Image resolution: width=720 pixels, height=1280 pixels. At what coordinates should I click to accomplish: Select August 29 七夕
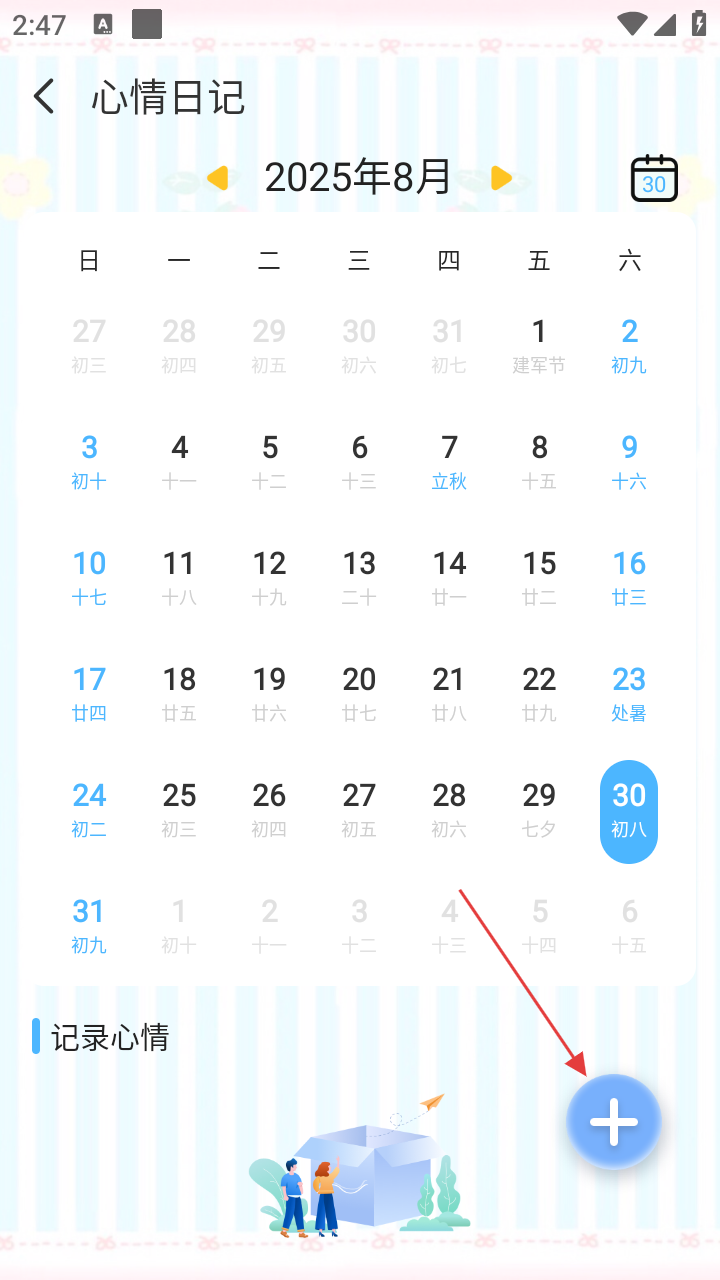point(539,808)
